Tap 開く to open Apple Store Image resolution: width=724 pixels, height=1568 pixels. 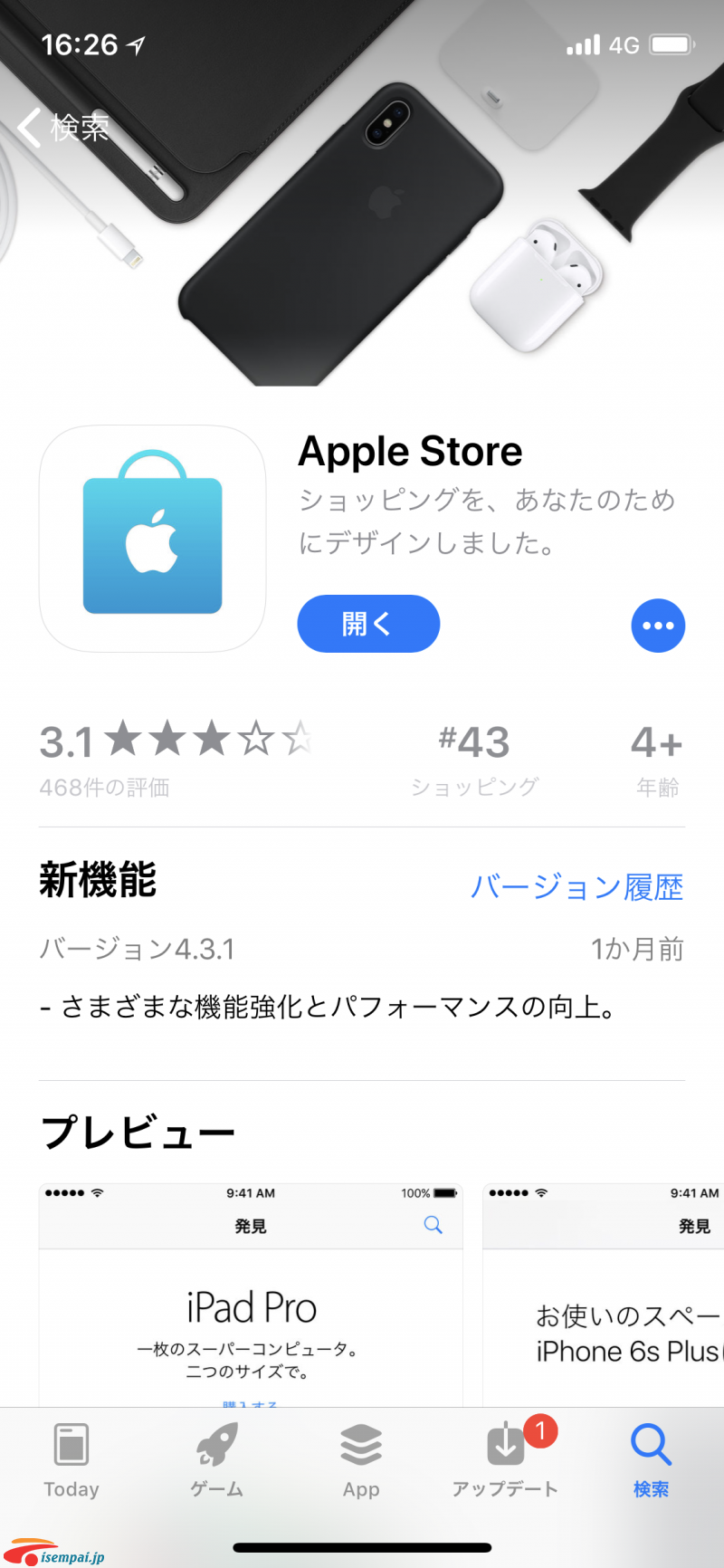[x=368, y=624]
